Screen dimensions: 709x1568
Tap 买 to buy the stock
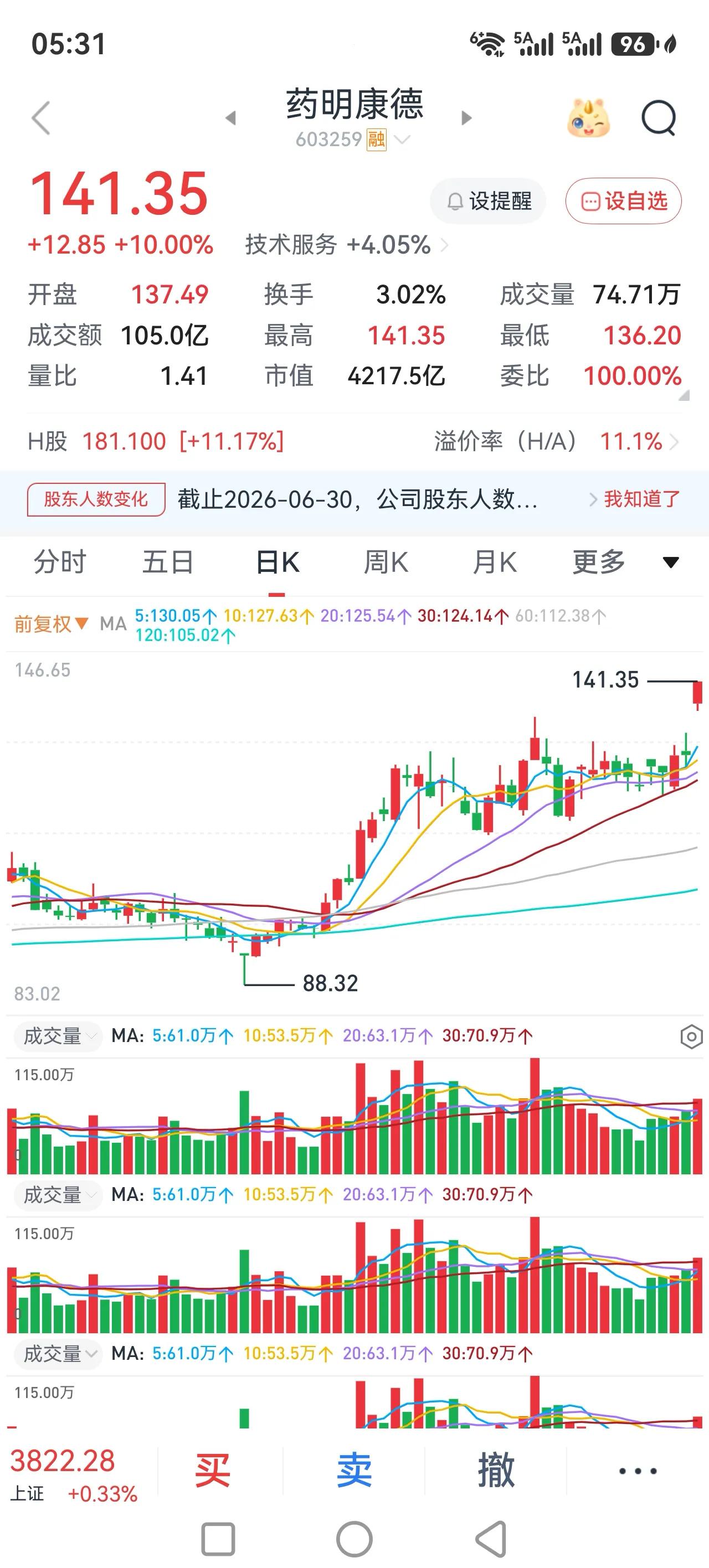point(213,1471)
